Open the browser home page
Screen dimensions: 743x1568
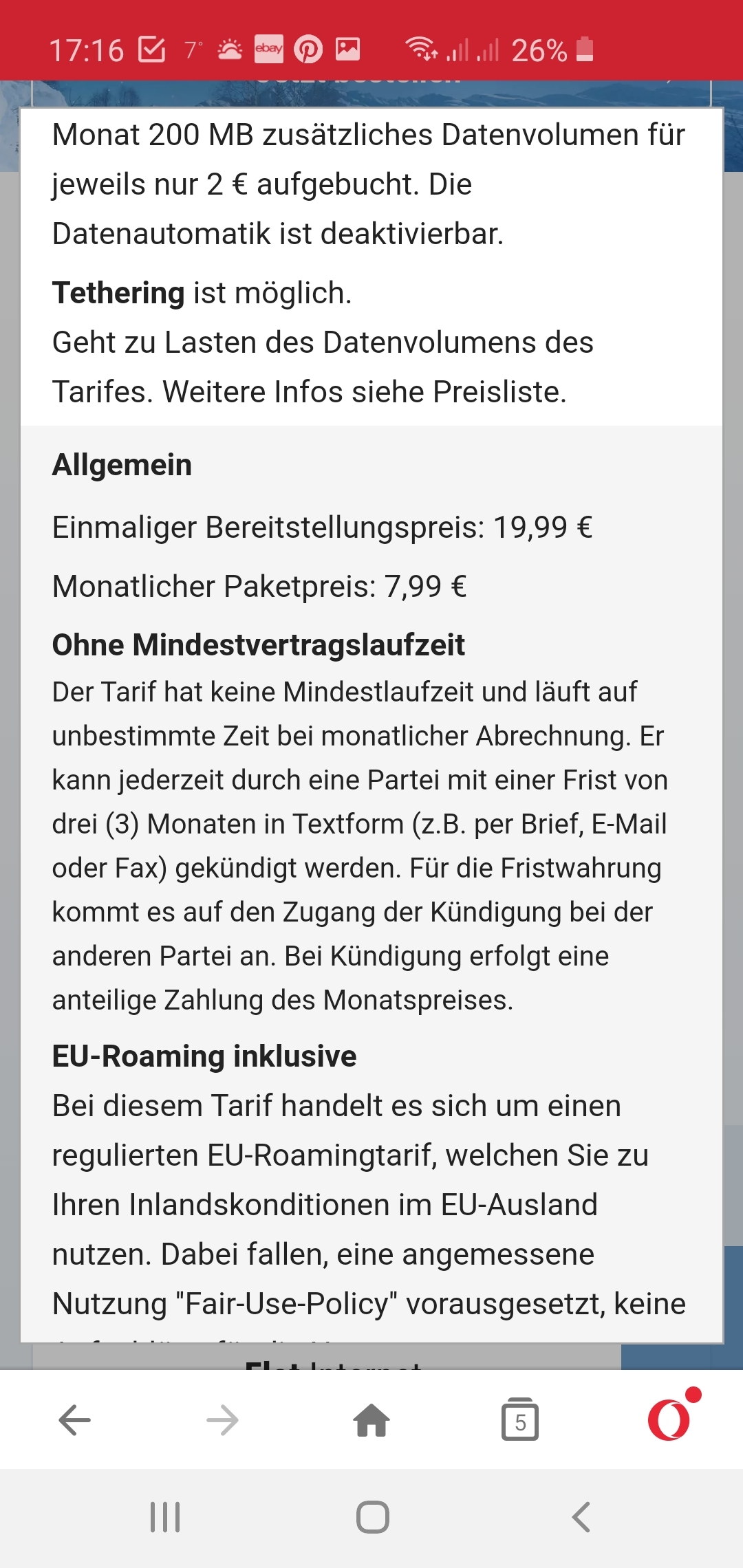click(371, 1419)
